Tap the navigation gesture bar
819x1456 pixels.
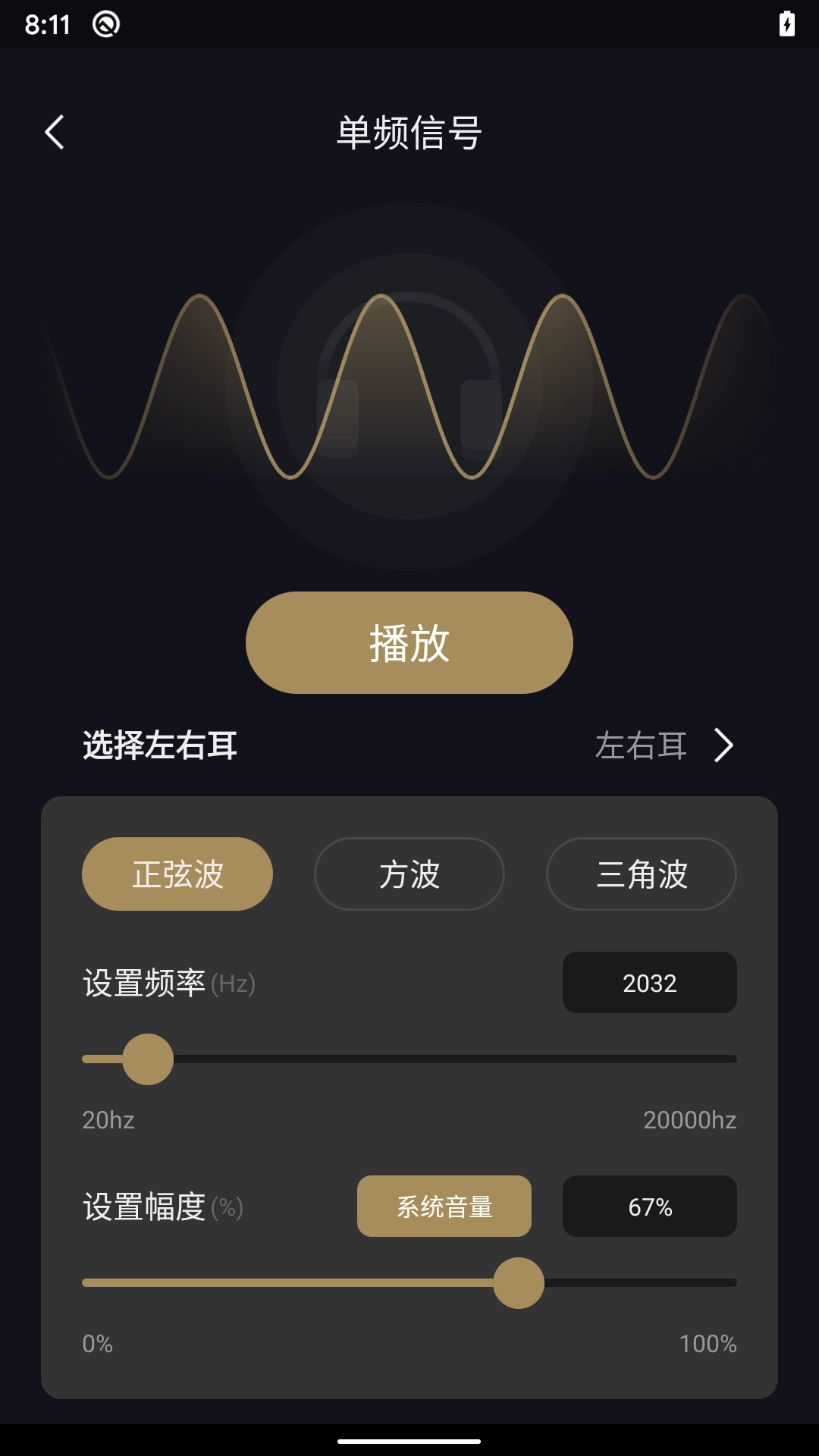409,1439
